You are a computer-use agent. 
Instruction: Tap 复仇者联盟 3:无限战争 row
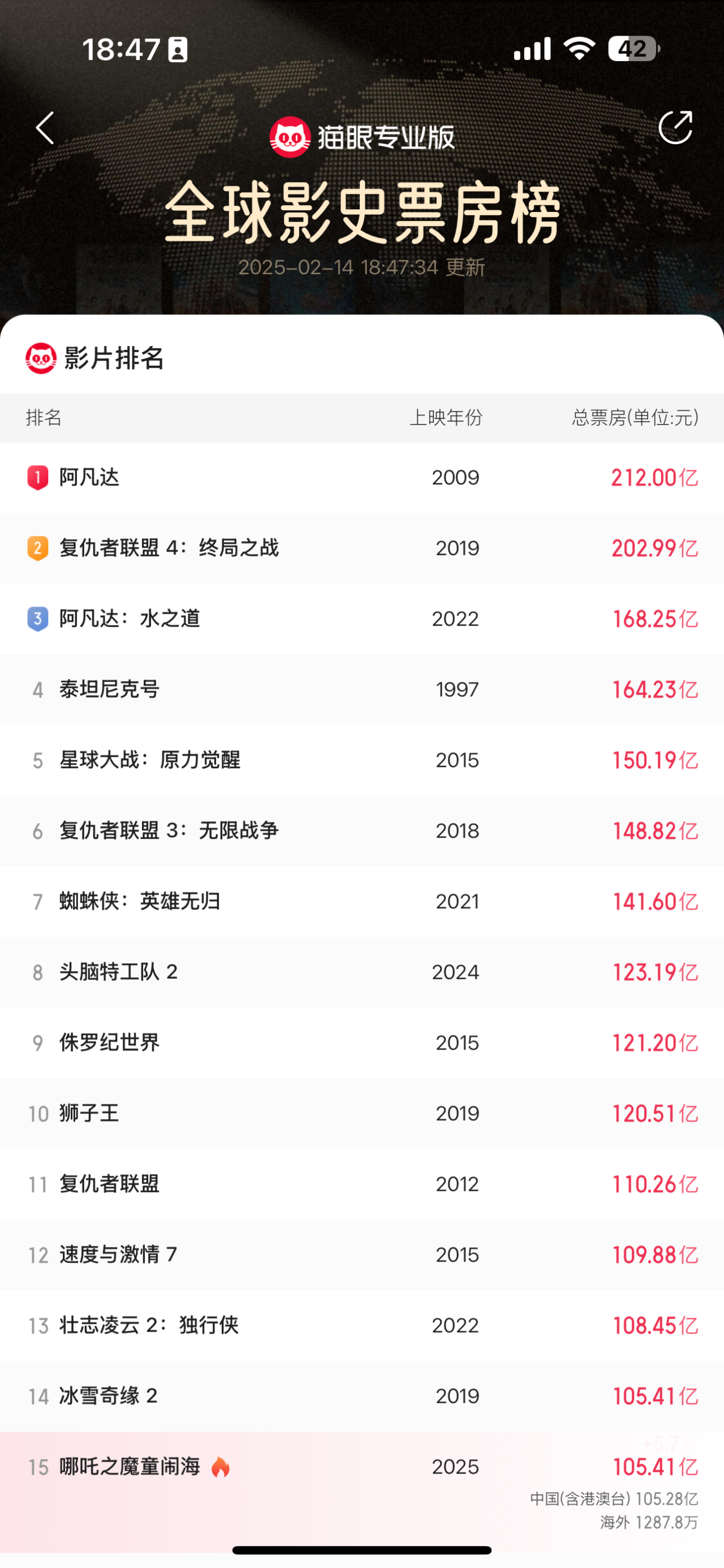point(361,830)
